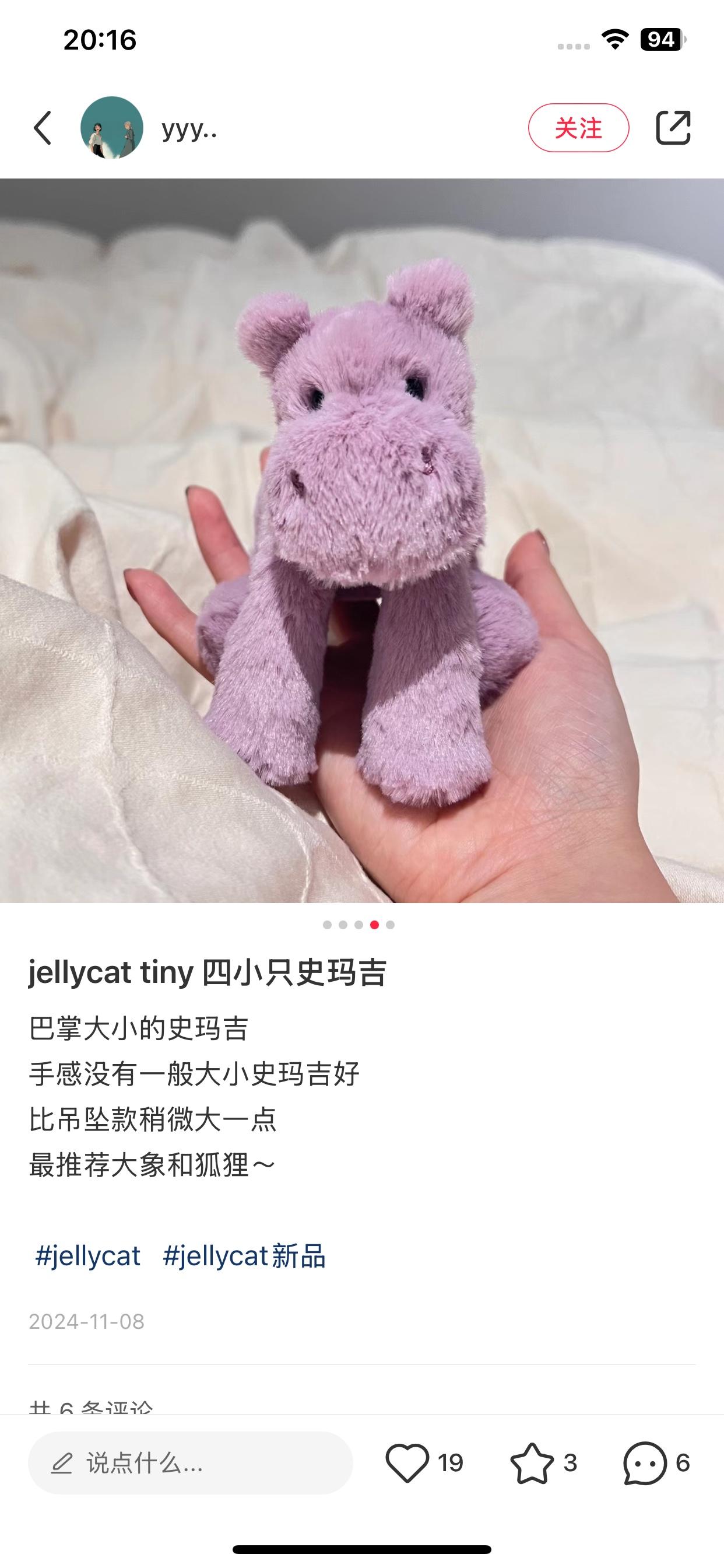This screenshot has height=1568, width=724.
Task: Open the purple hippo photo fullscreen
Action: coord(362,540)
